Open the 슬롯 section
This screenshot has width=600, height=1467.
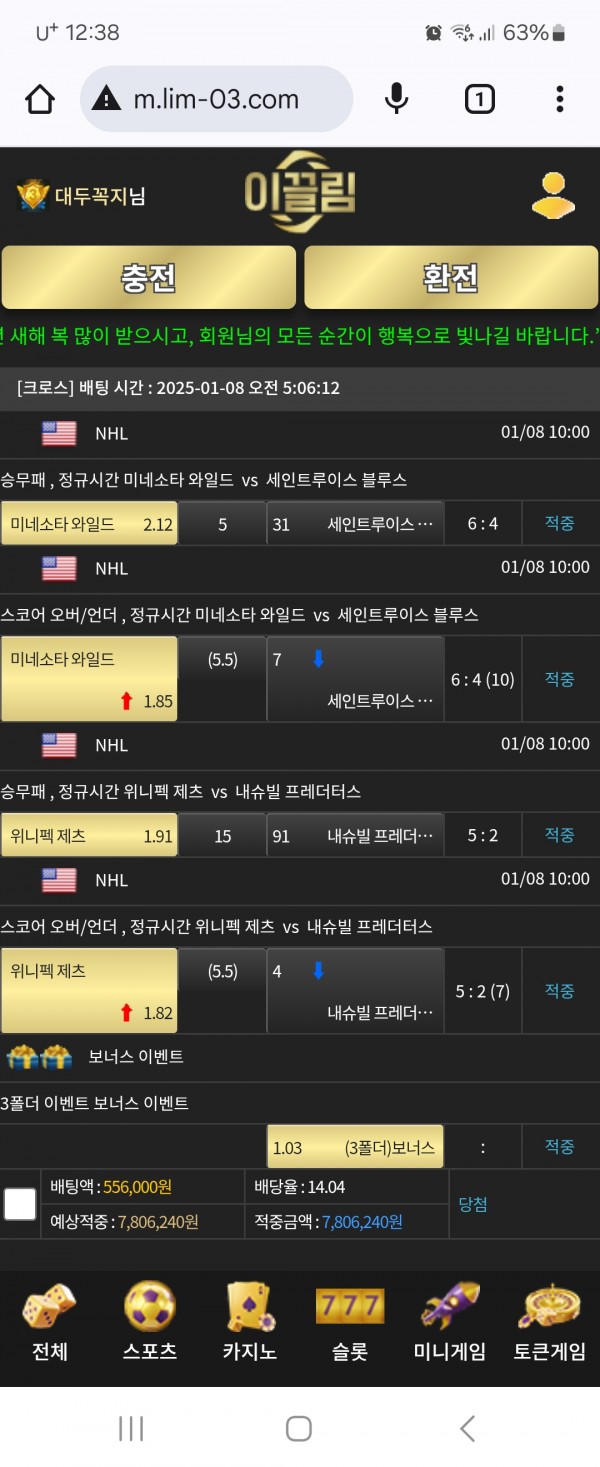(x=349, y=1321)
